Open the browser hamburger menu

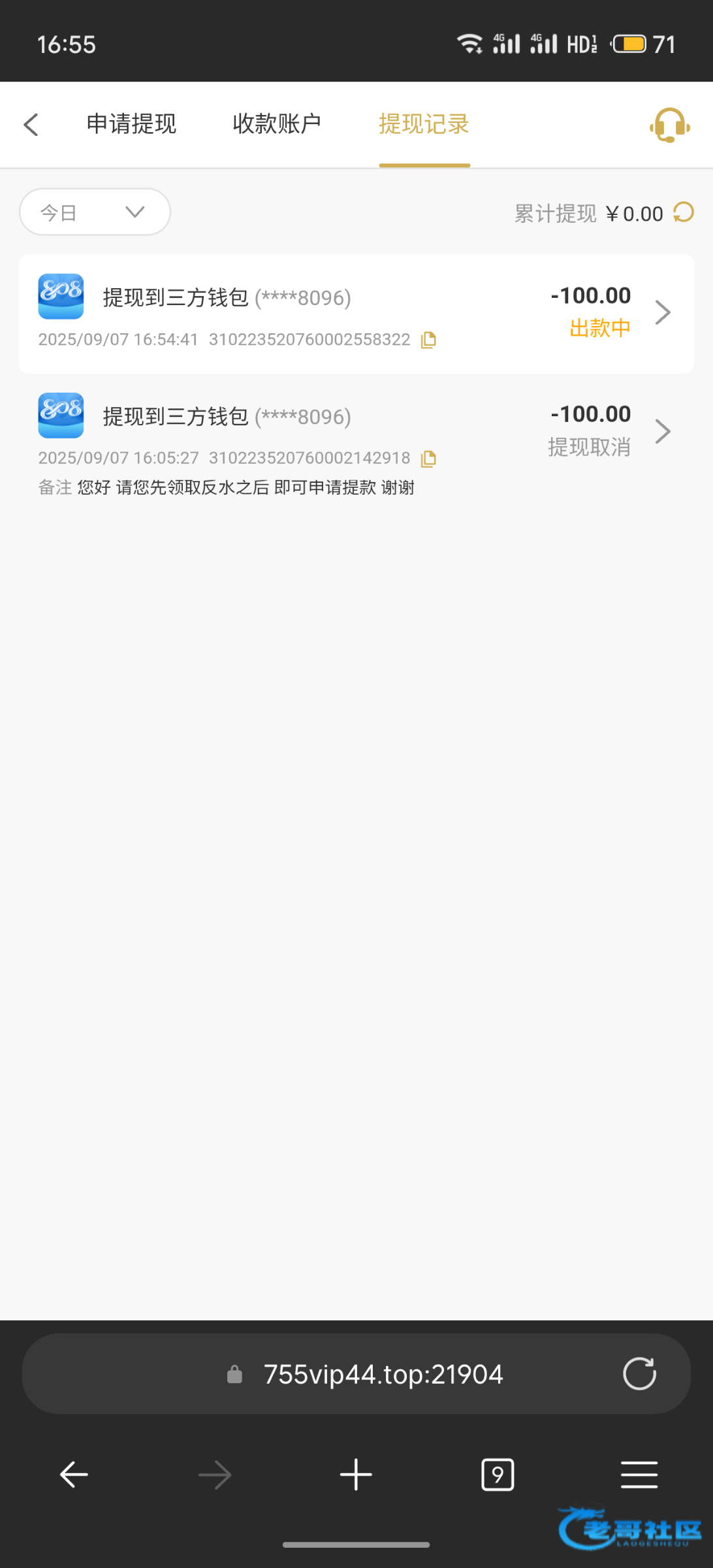[x=639, y=1475]
